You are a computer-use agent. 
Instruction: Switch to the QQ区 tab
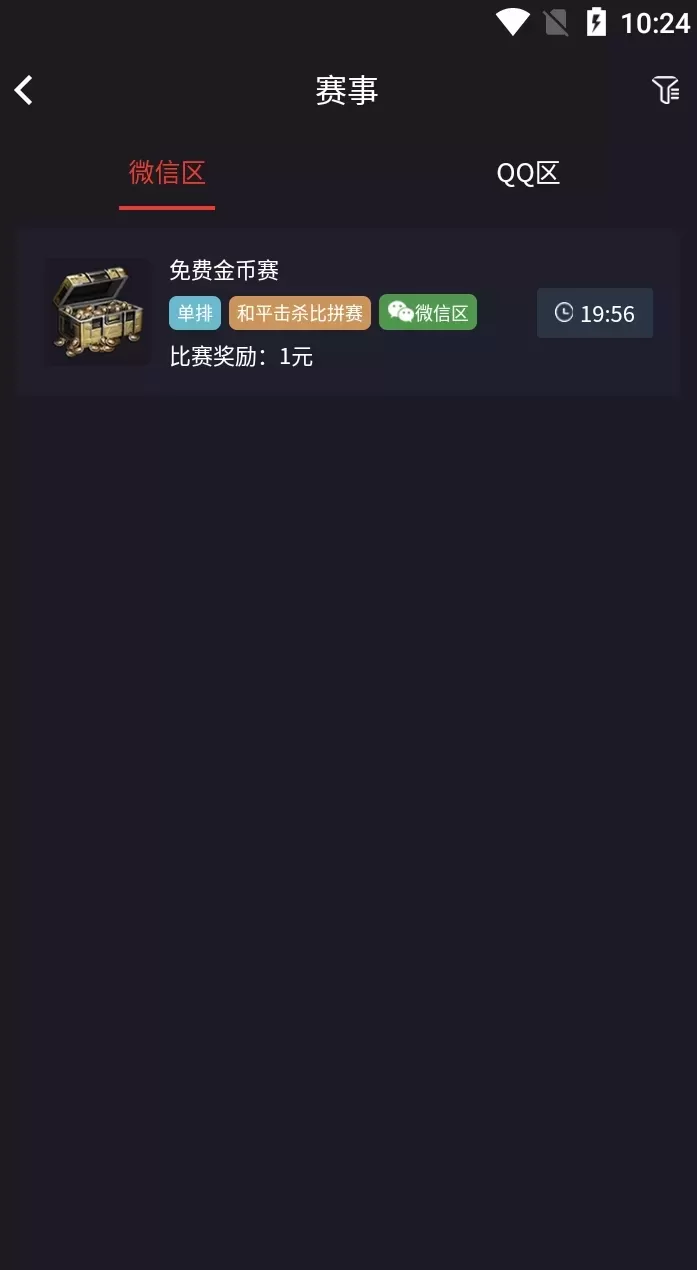(x=527, y=173)
